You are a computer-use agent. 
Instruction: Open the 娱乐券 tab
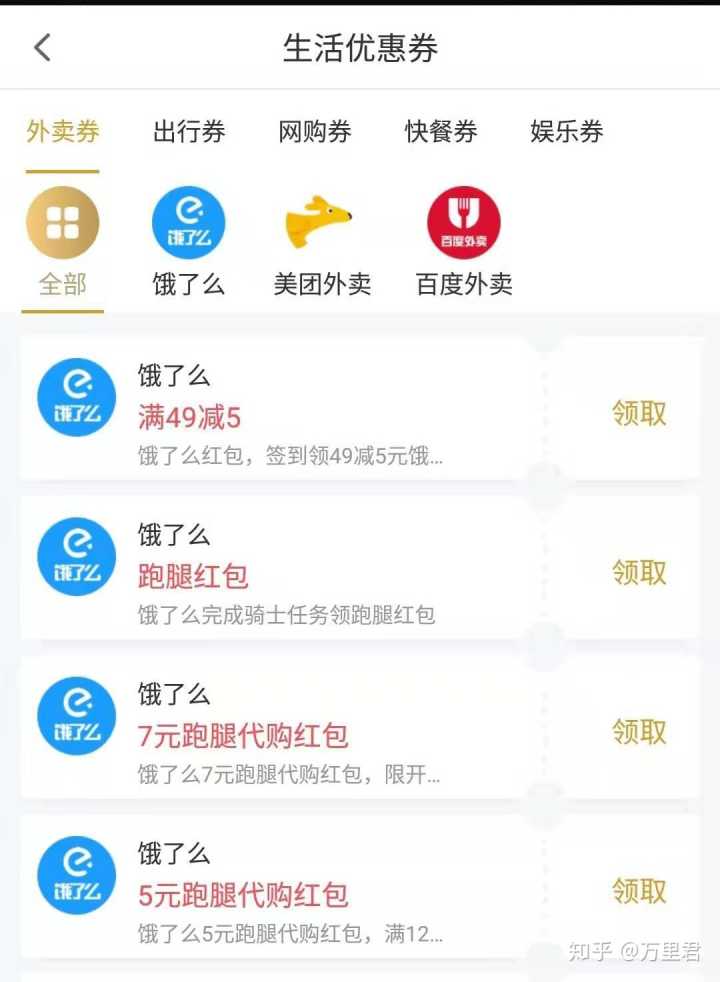(567, 132)
